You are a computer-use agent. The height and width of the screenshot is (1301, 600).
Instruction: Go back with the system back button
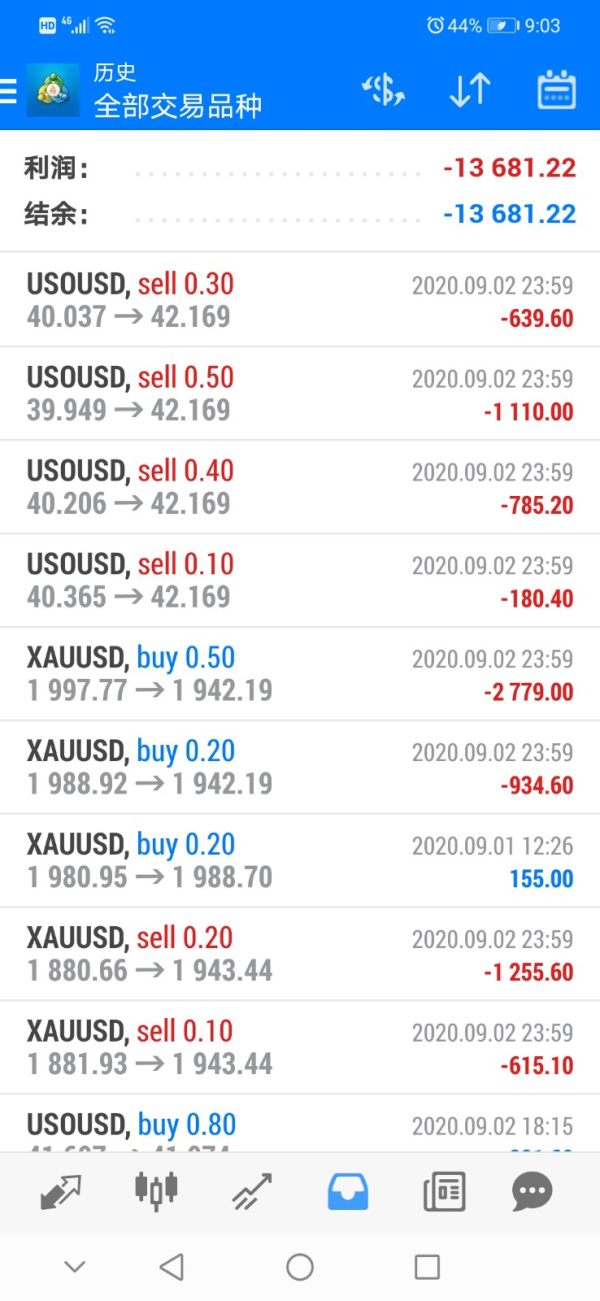[x=172, y=1268]
